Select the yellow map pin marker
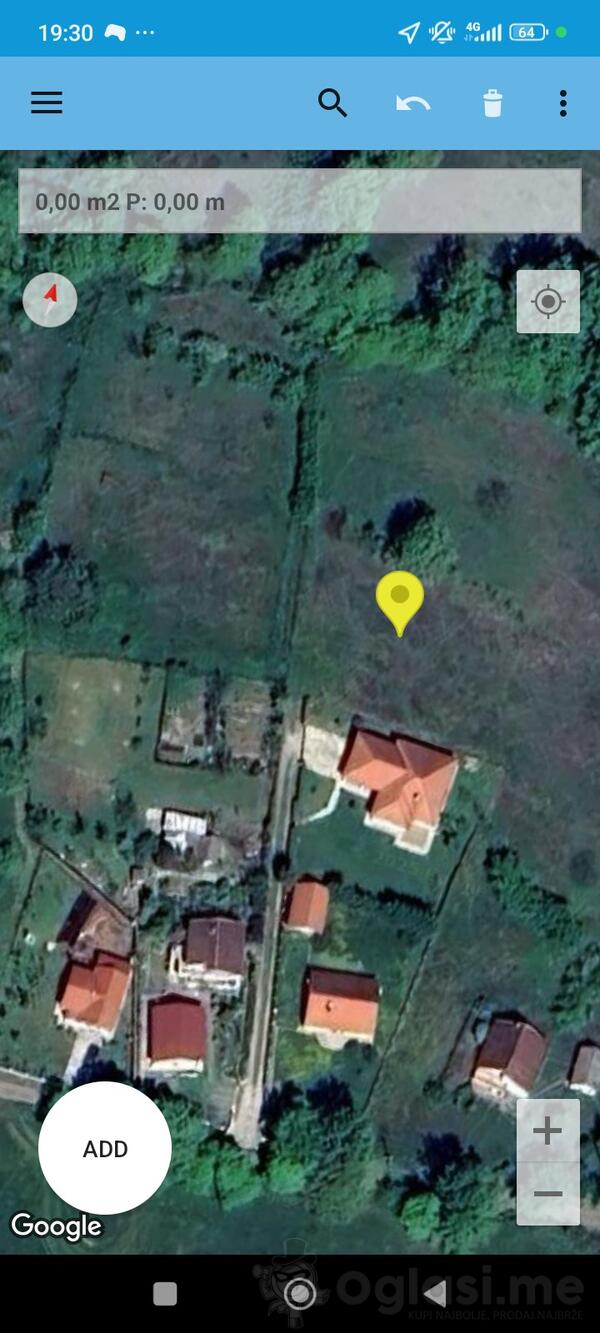This screenshot has height=1333, width=600. coord(400,600)
